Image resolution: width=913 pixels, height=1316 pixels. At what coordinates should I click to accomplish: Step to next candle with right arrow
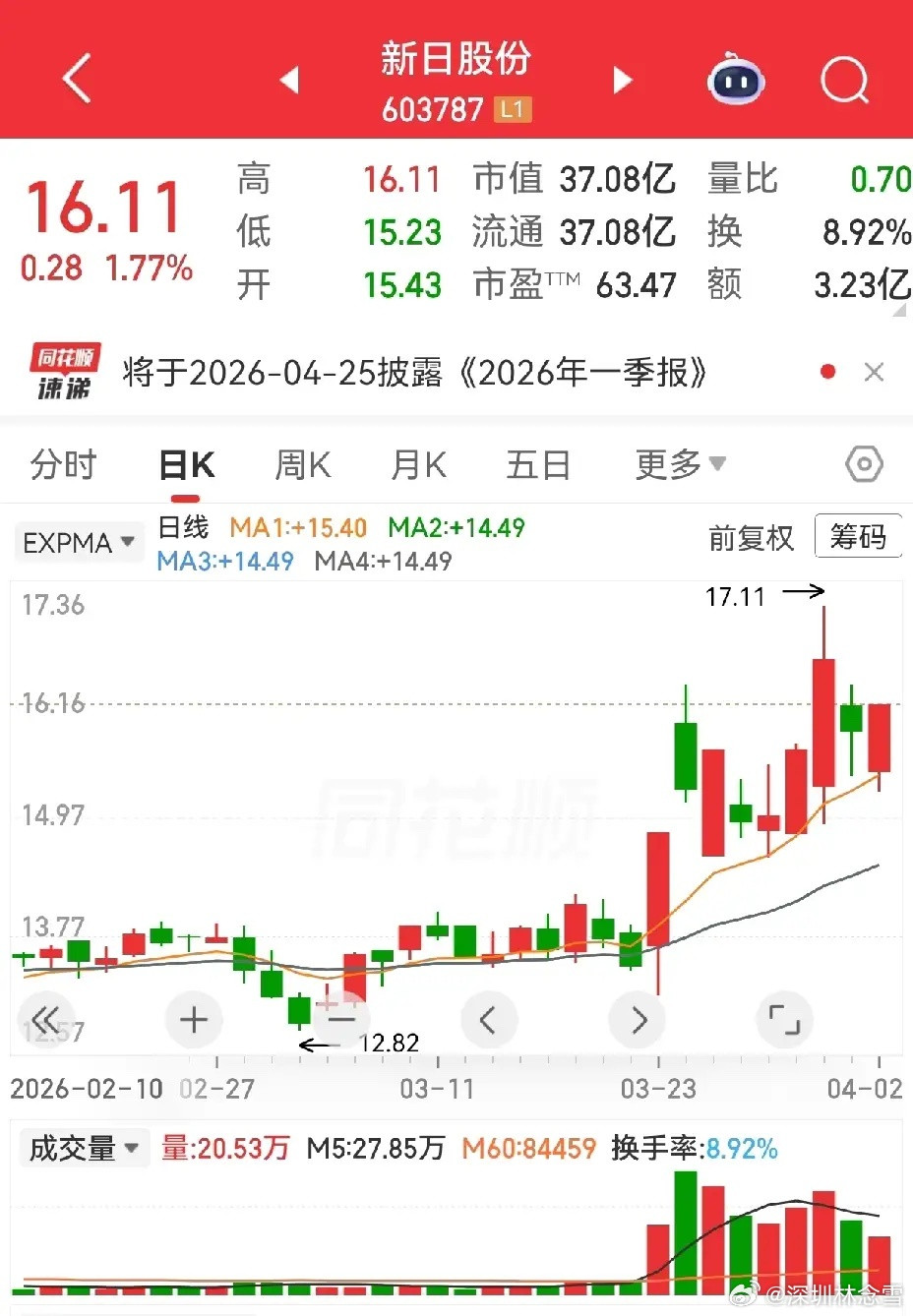coord(637,1020)
